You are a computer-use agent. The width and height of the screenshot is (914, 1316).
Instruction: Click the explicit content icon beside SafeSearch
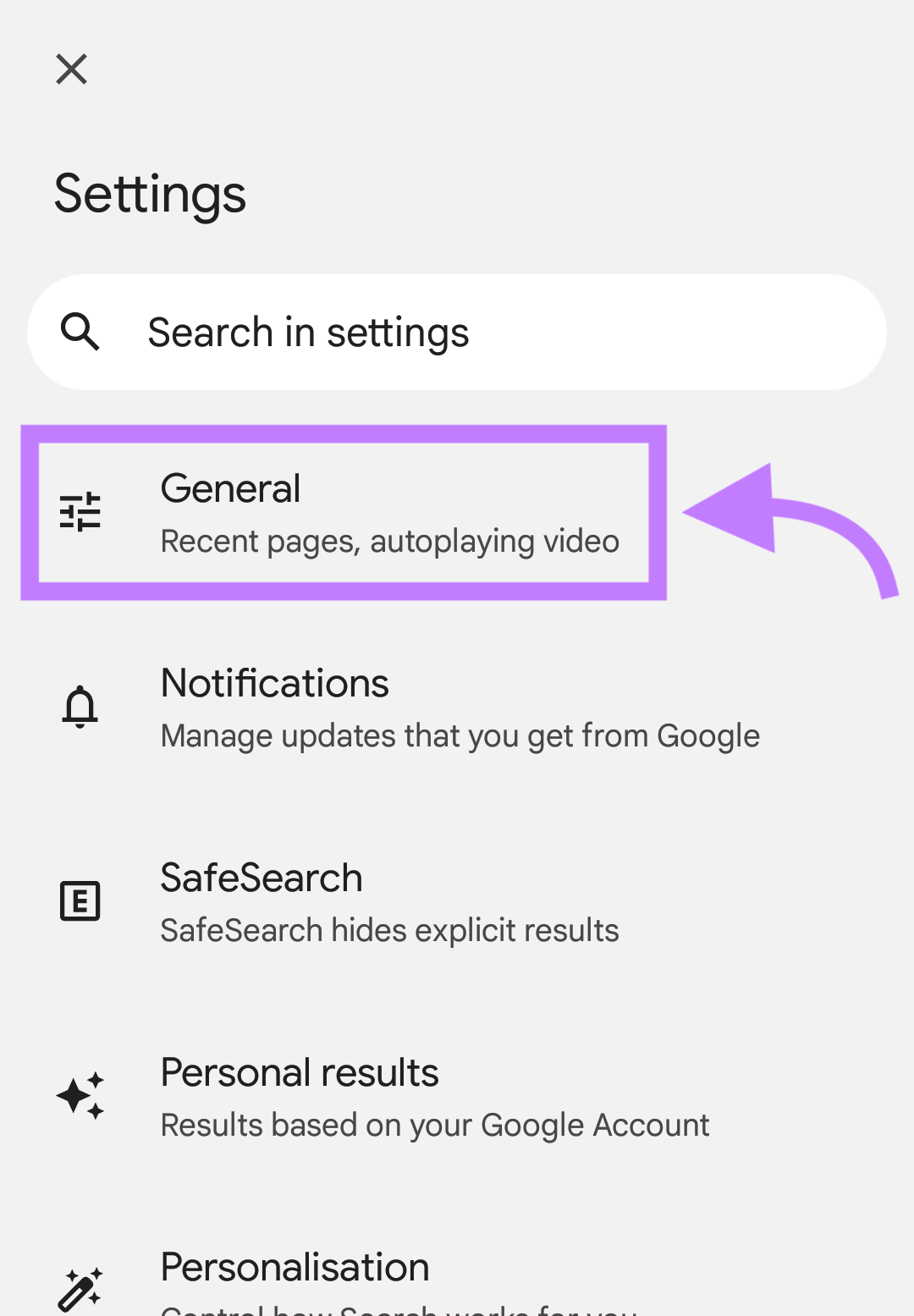click(x=80, y=900)
